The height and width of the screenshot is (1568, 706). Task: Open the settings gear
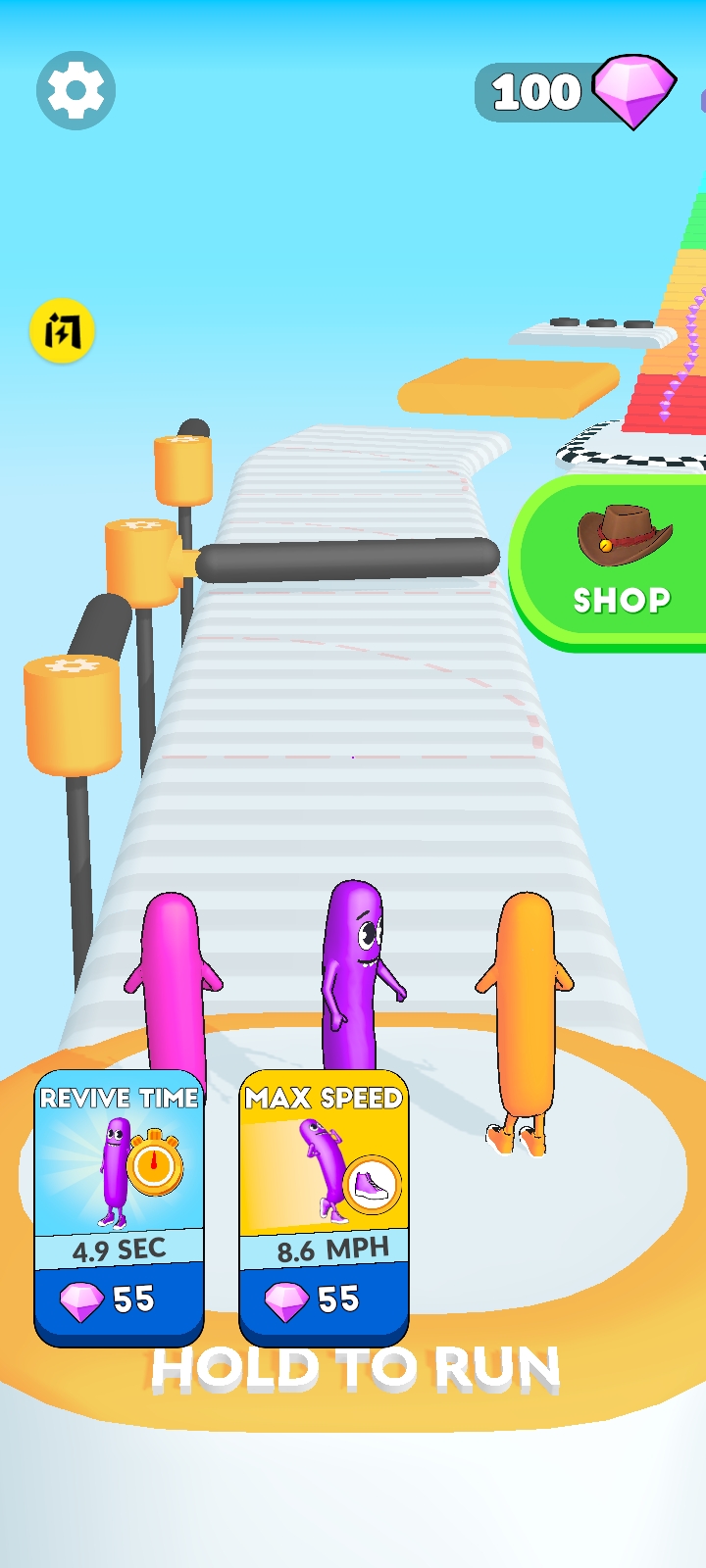click(x=76, y=90)
